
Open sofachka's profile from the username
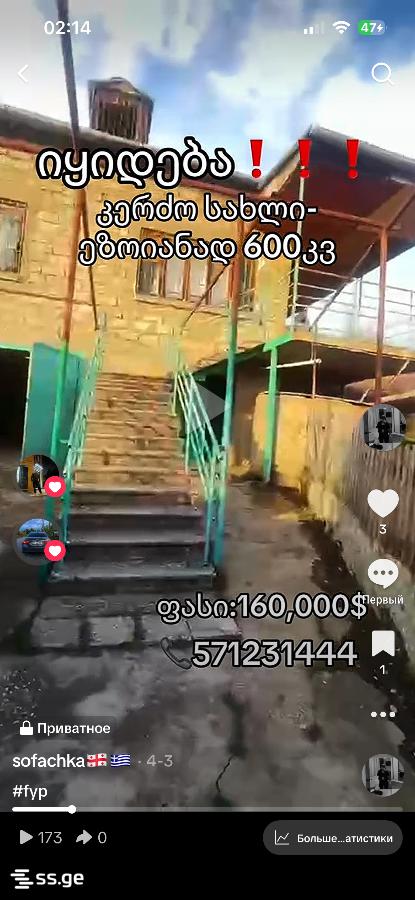pyautogui.click(x=49, y=761)
